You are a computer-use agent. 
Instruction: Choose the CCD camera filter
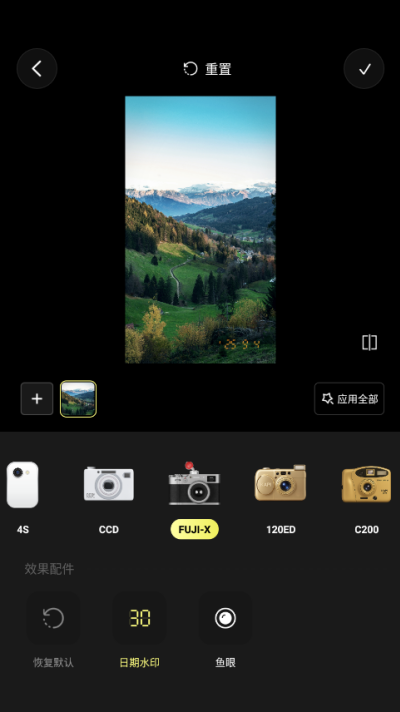(x=109, y=497)
